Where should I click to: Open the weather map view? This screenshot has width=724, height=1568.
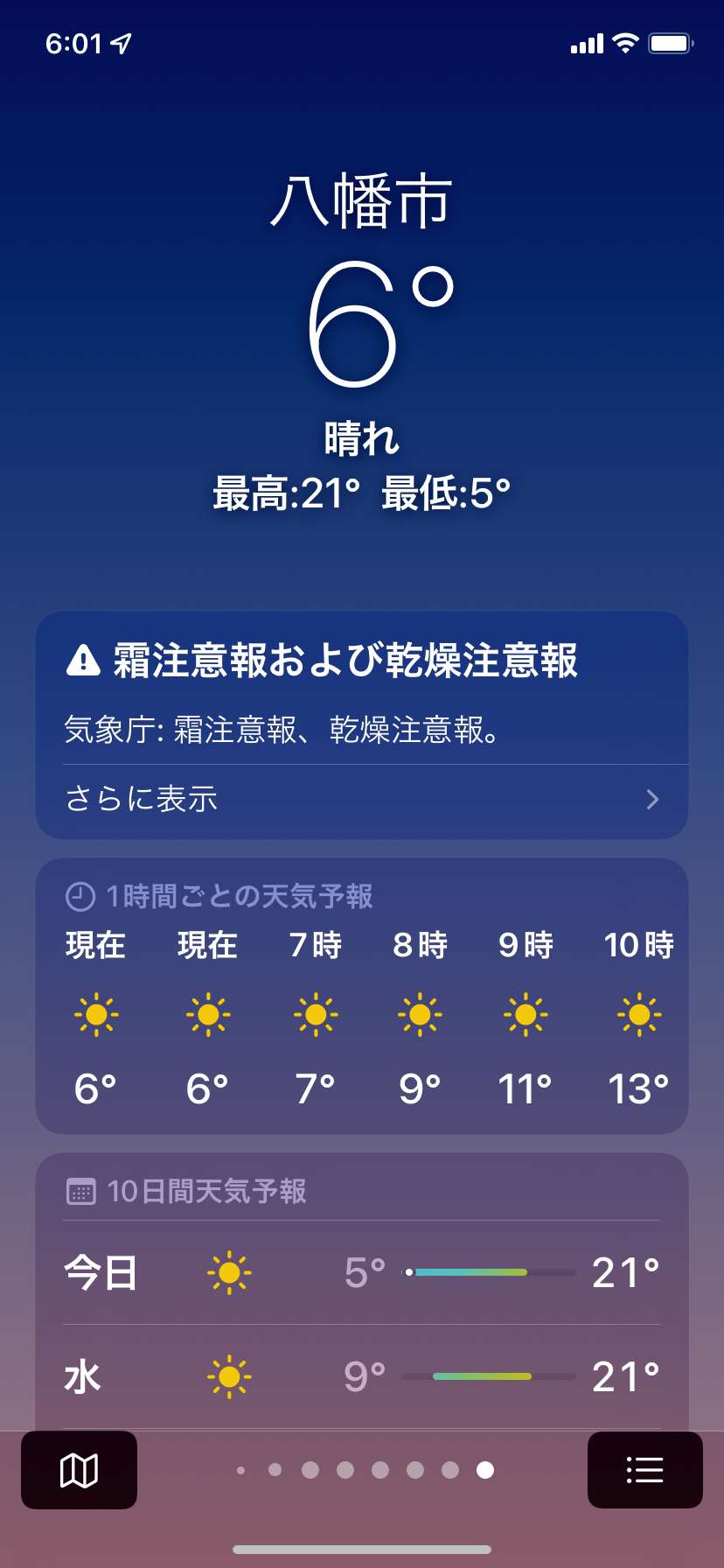point(79,1470)
